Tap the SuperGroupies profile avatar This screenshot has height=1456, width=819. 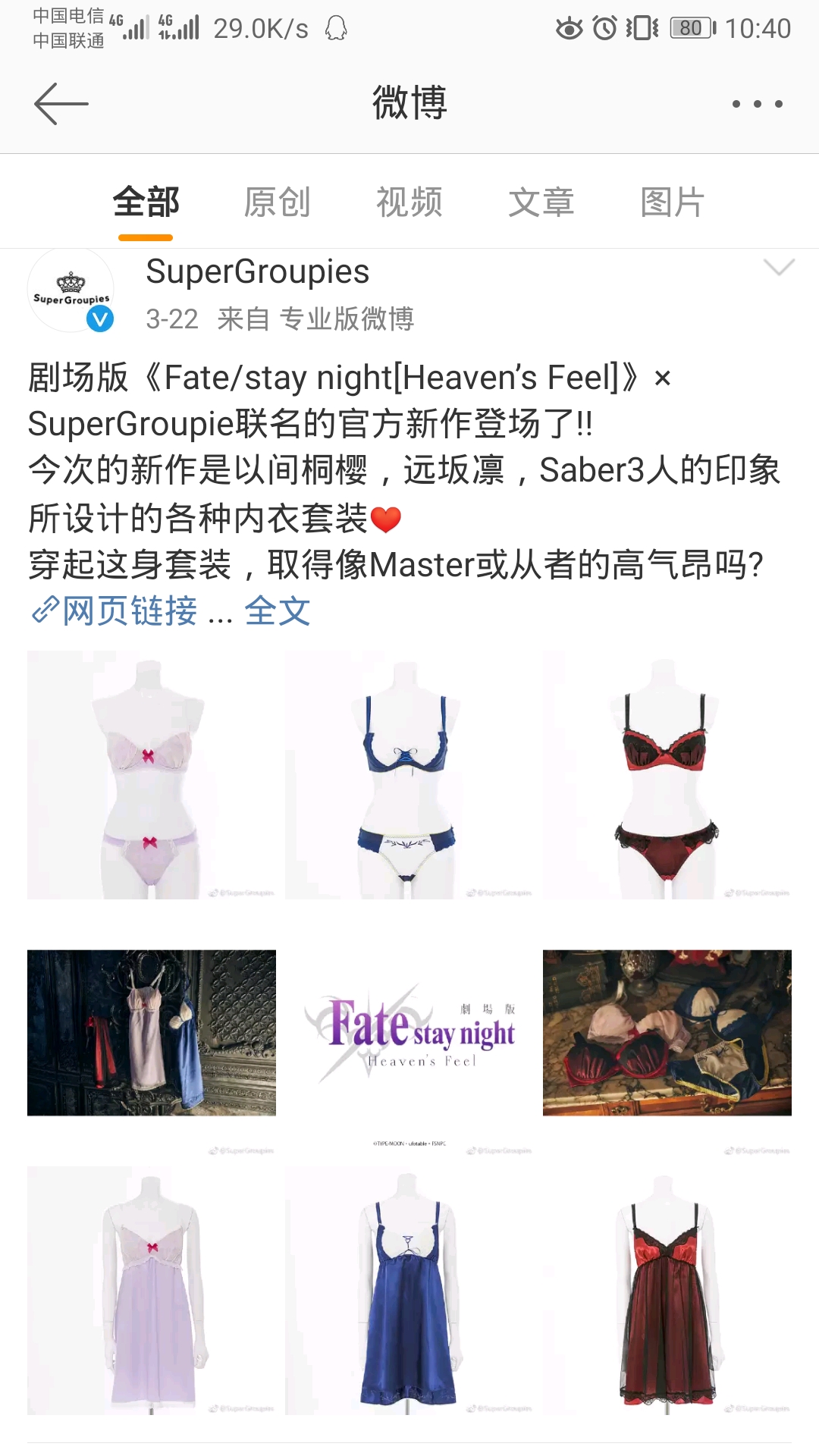tap(71, 292)
